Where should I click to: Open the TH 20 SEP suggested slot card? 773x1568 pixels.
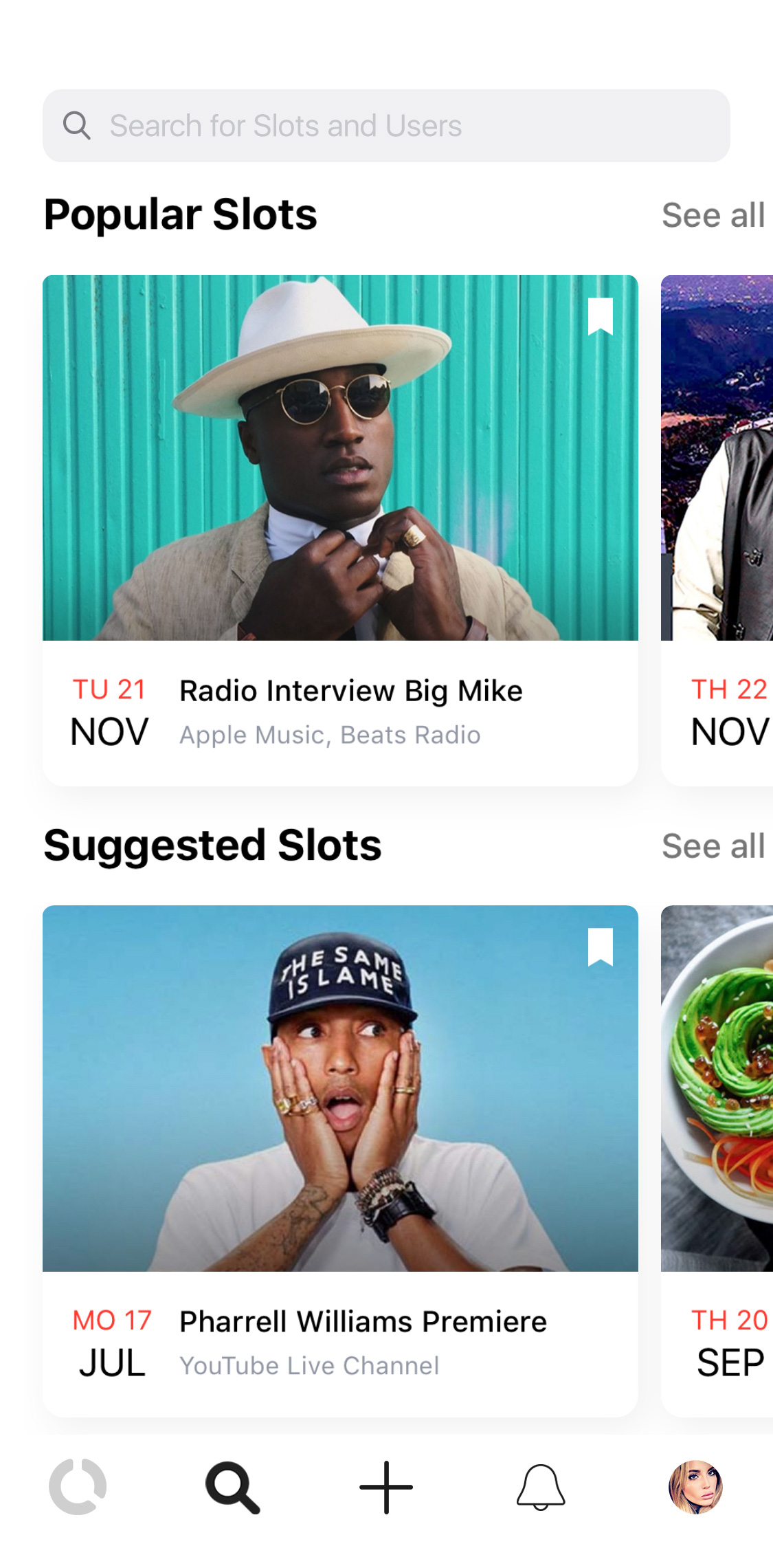[717, 1160]
